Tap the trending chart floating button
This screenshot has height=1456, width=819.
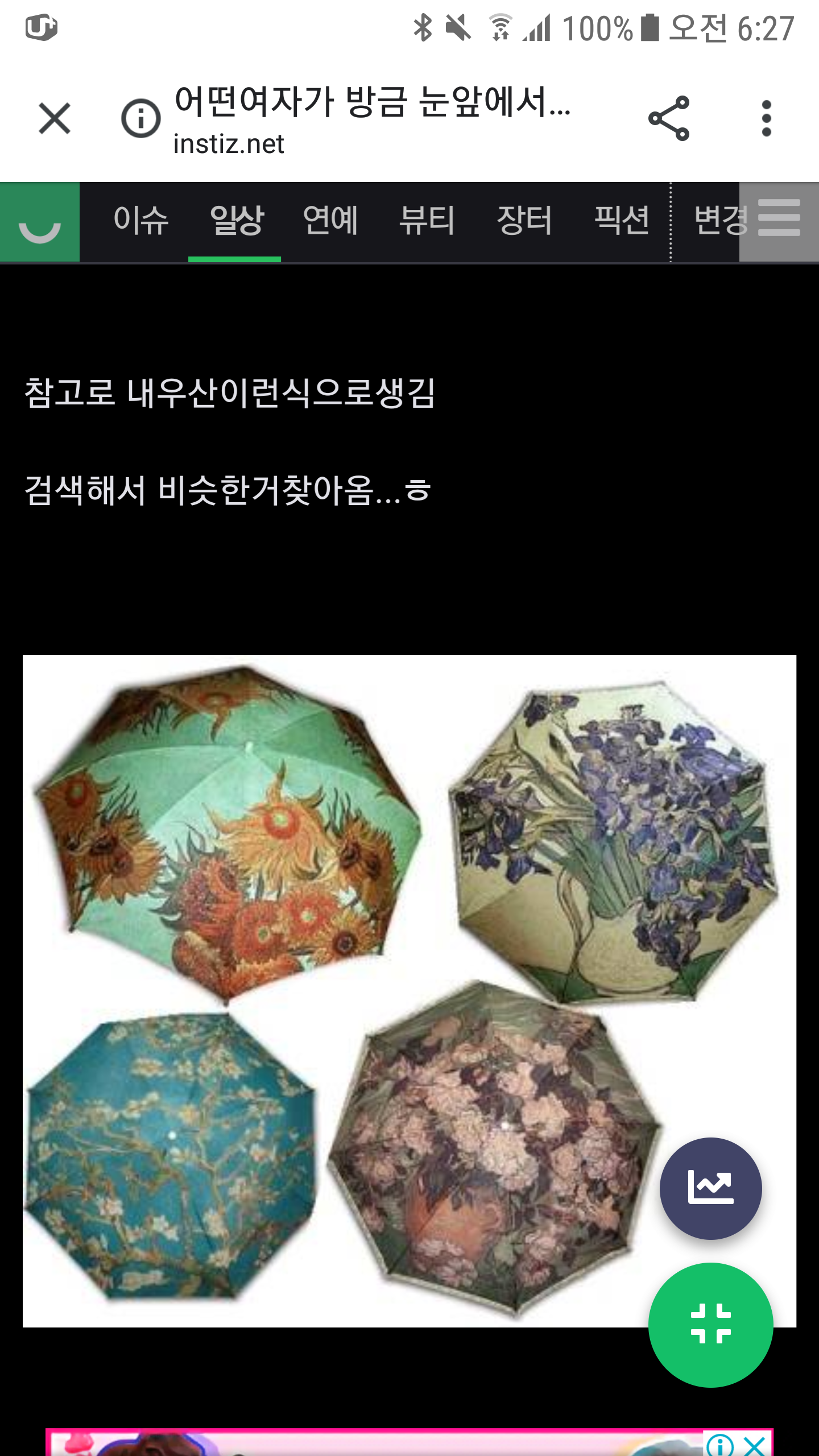coord(710,1188)
